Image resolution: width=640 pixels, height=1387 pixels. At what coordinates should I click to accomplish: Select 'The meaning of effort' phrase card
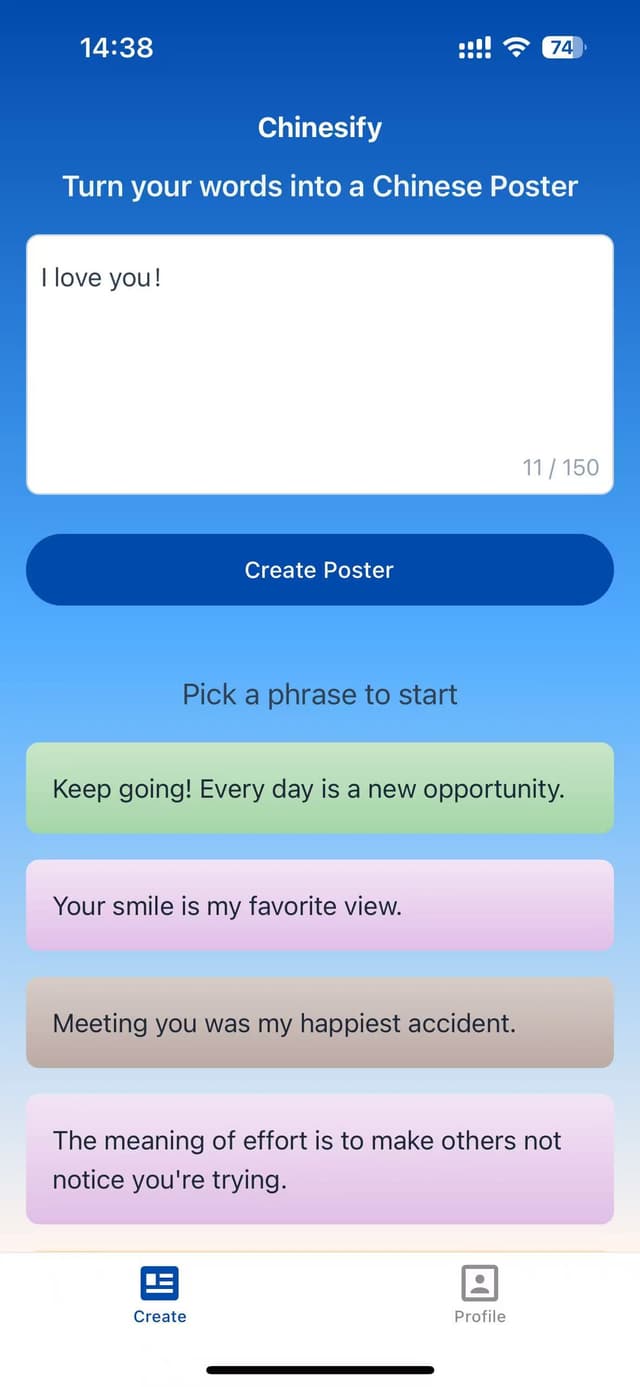(x=319, y=1159)
